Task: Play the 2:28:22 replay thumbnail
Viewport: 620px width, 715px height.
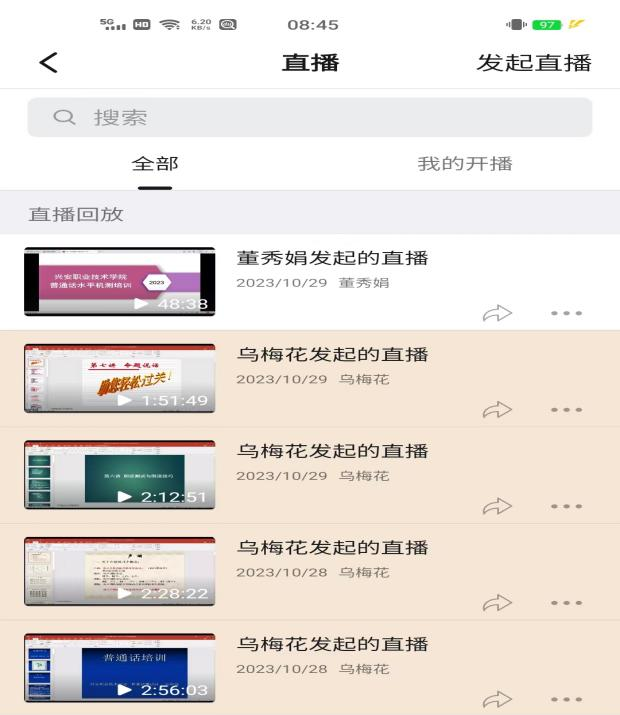Action: (119, 571)
